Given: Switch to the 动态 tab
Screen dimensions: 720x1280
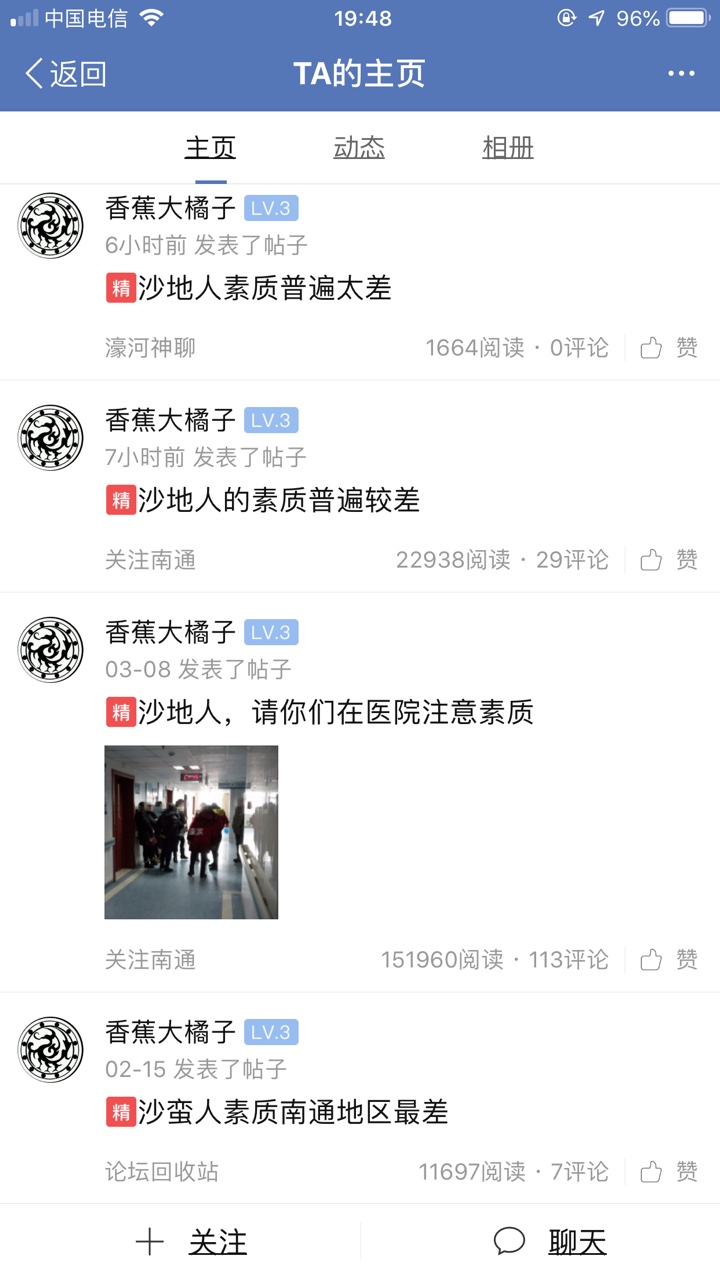Looking at the screenshot, I should point(359,148).
